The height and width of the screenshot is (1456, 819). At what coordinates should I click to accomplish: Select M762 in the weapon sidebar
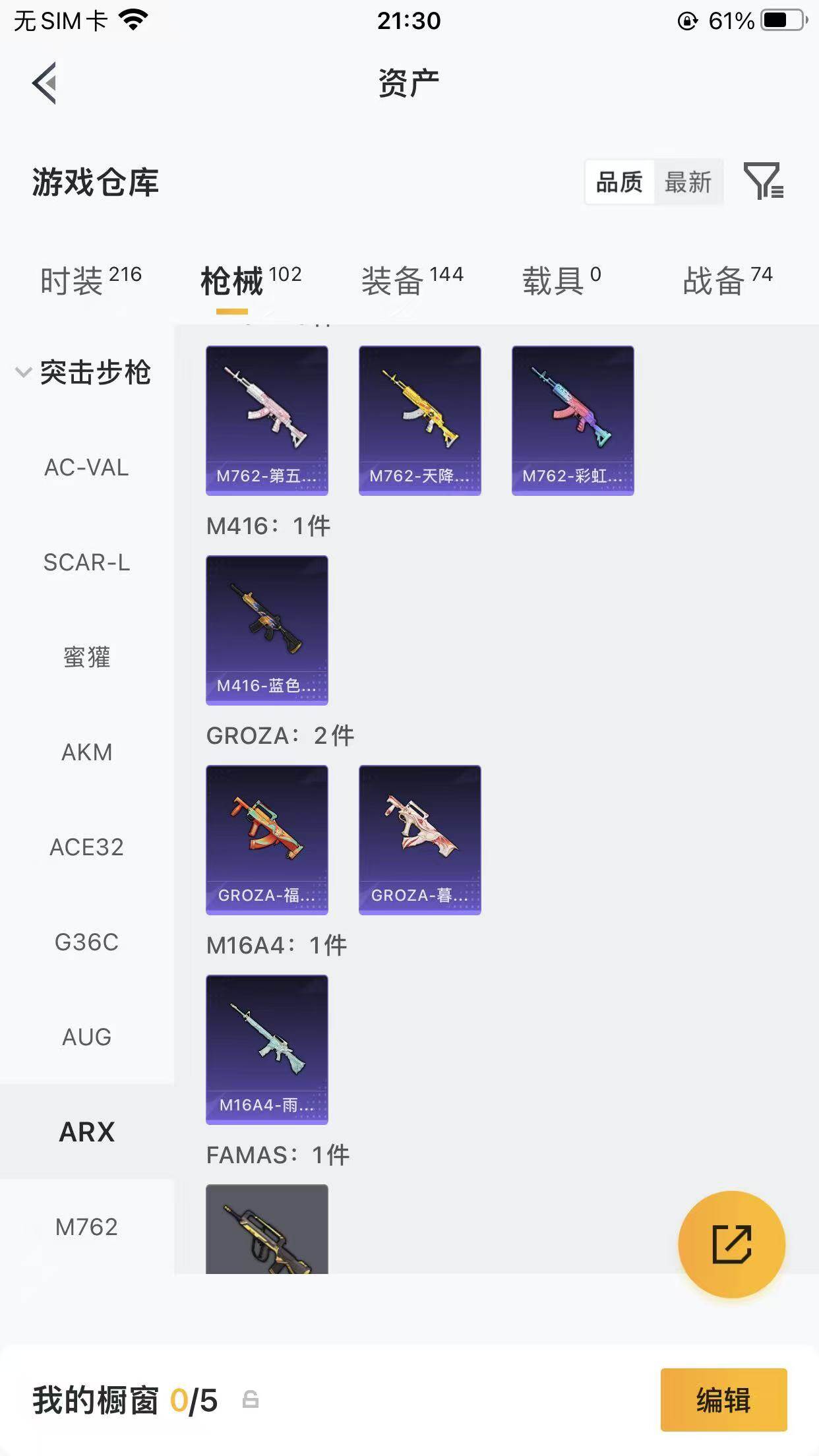pyautogui.click(x=86, y=1227)
